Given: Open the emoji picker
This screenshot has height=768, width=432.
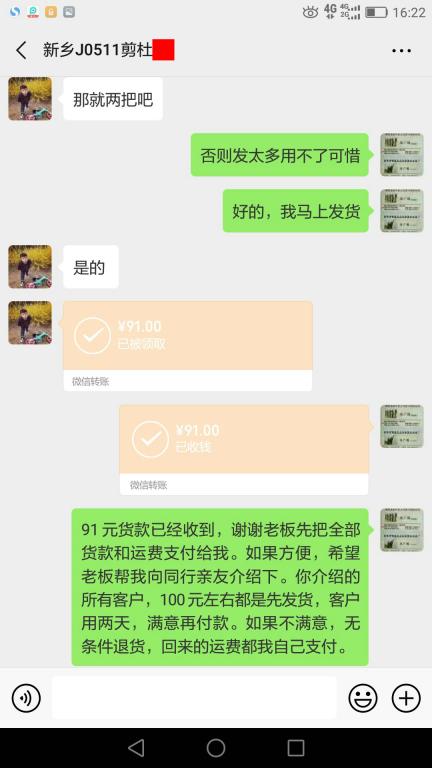Looking at the screenshot, I should [x=363, y=698].
